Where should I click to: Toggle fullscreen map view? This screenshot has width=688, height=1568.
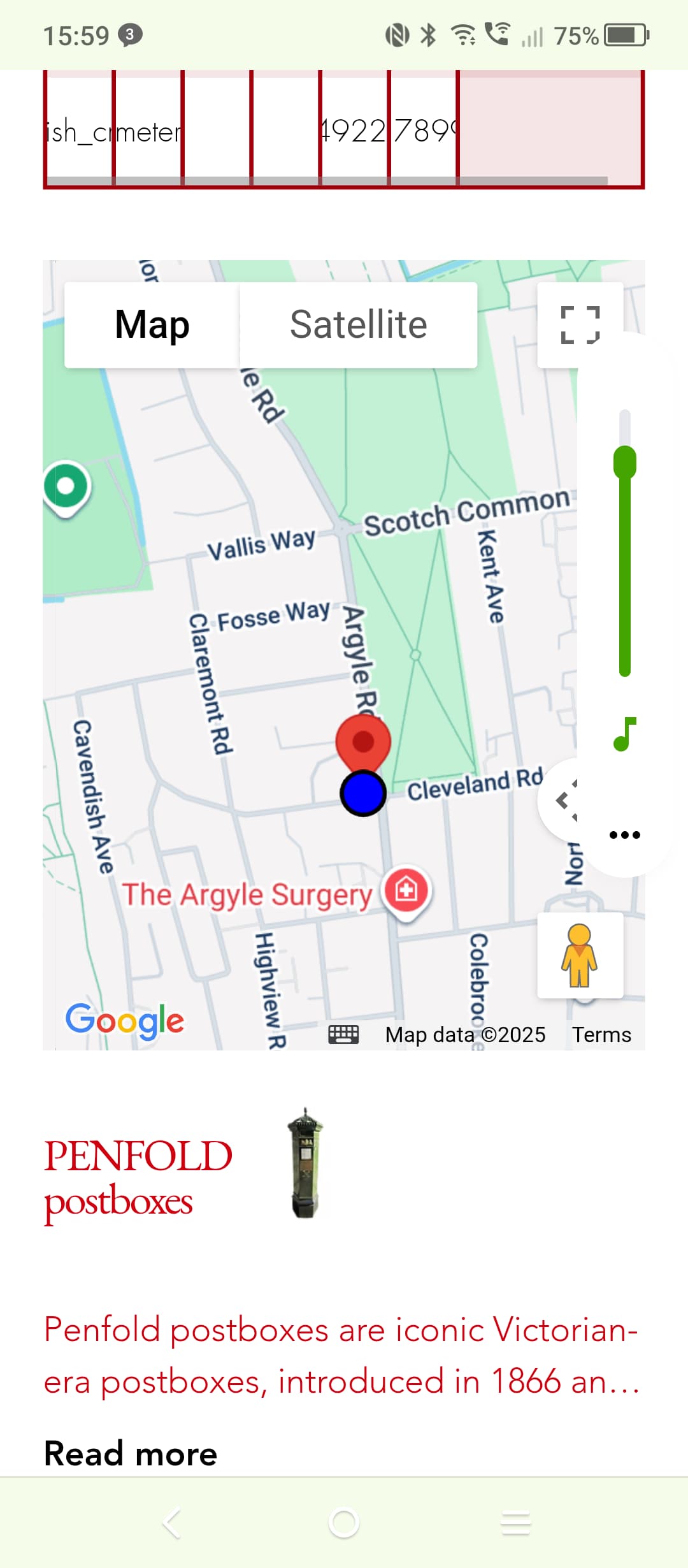coord(580,324)
